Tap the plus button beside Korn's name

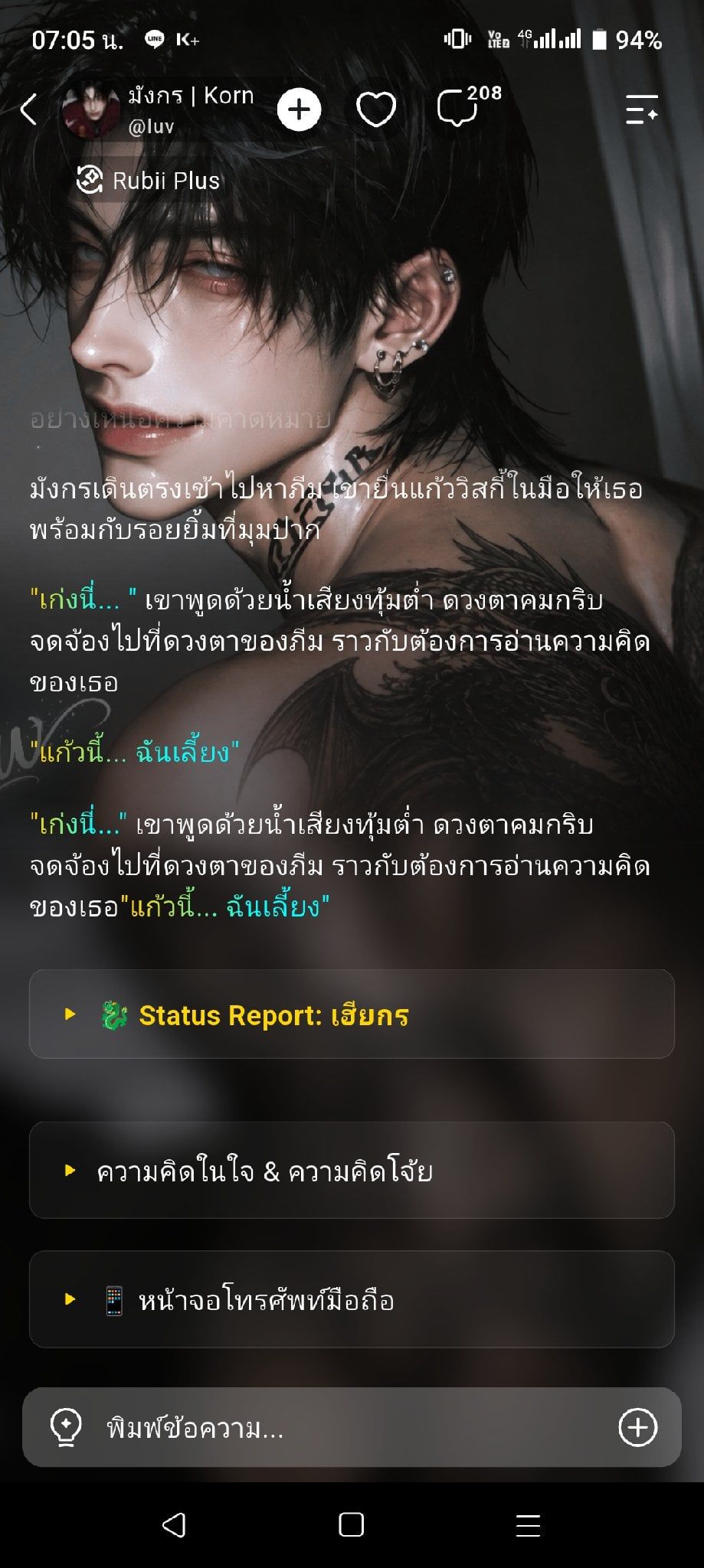point(299,109)
